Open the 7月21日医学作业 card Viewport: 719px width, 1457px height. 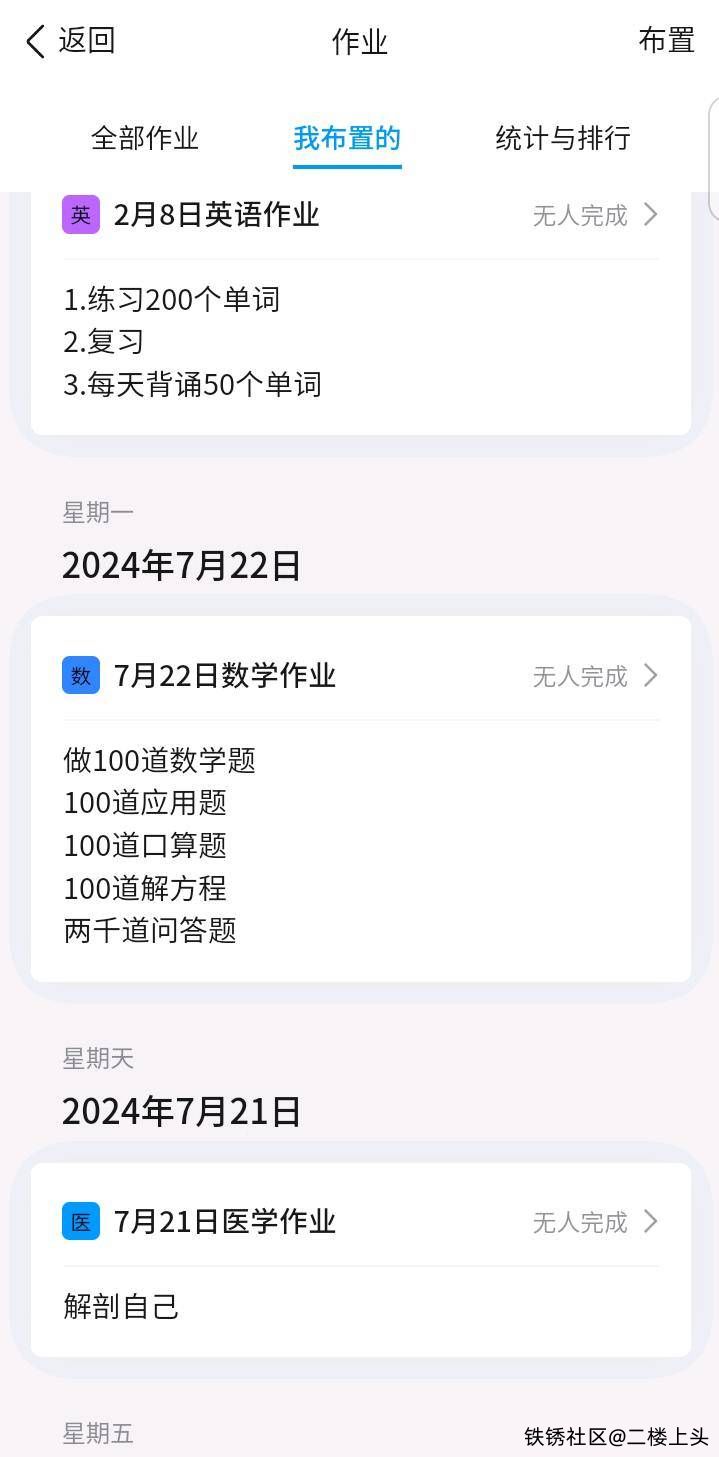[x=360, y=1222]
